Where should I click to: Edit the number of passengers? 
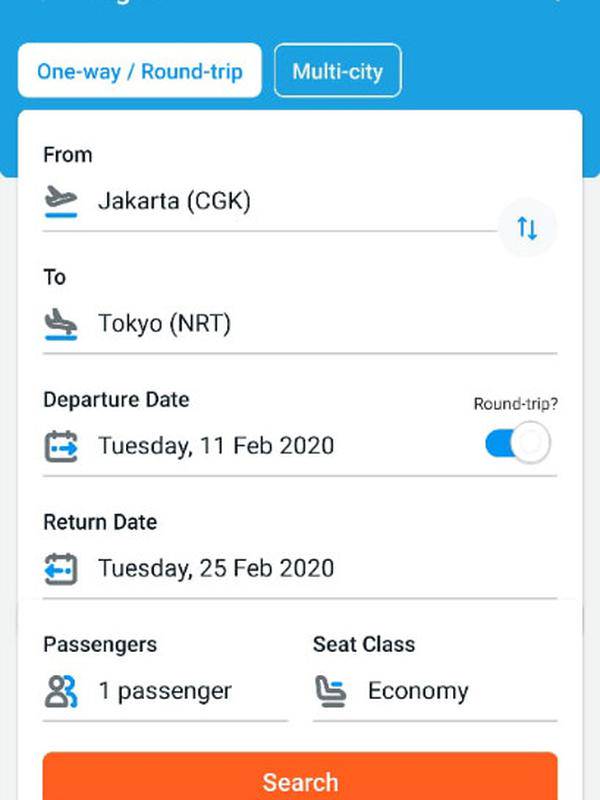[165, 691]
